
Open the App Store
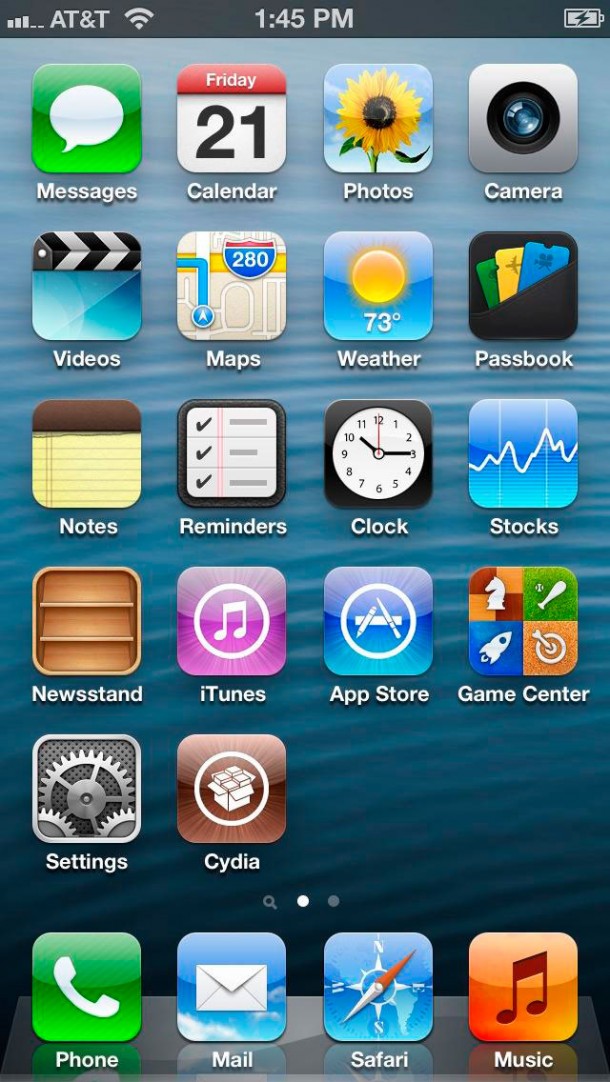378,621
